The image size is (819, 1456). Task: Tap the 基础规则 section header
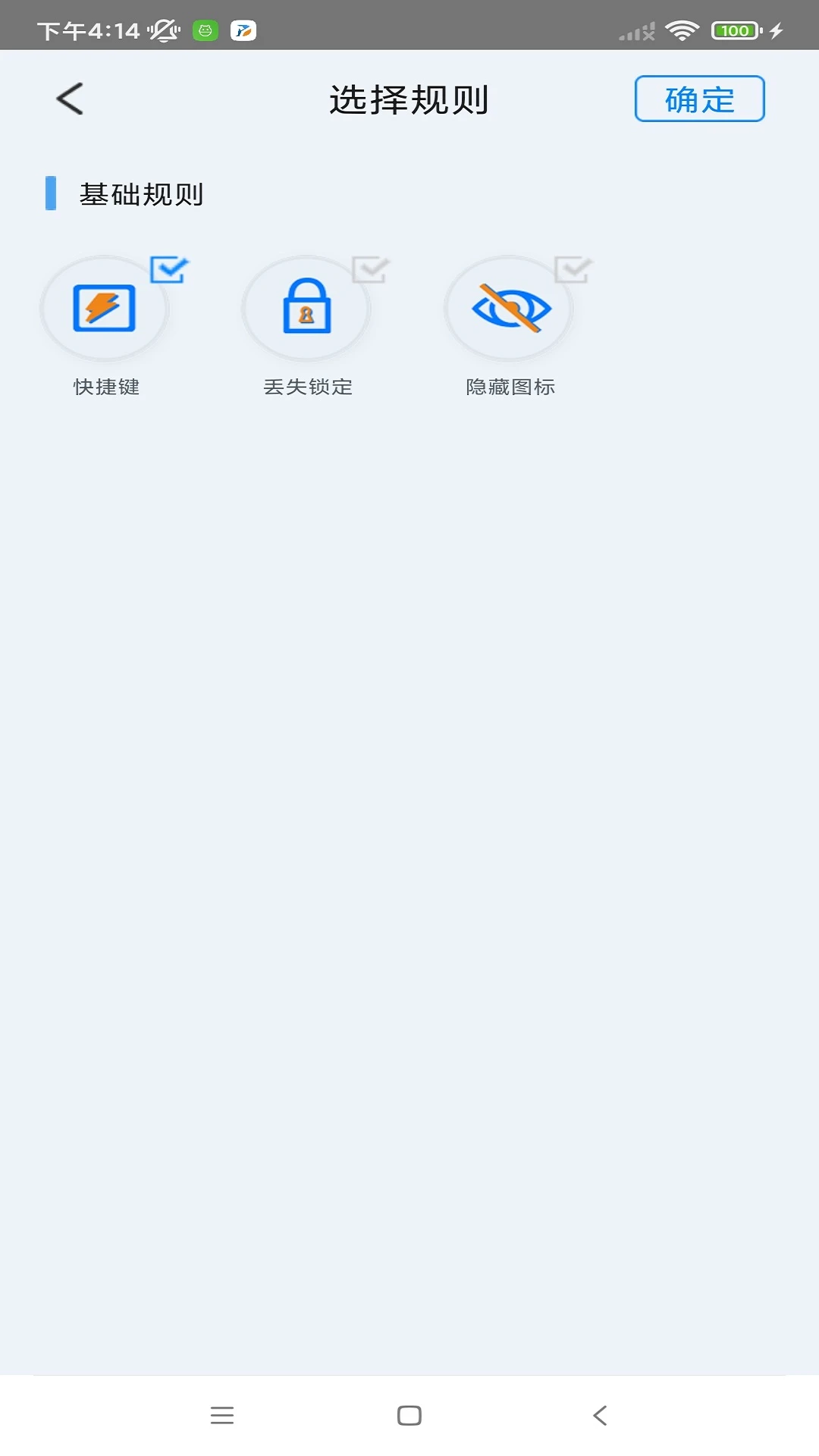coord(141,194)
